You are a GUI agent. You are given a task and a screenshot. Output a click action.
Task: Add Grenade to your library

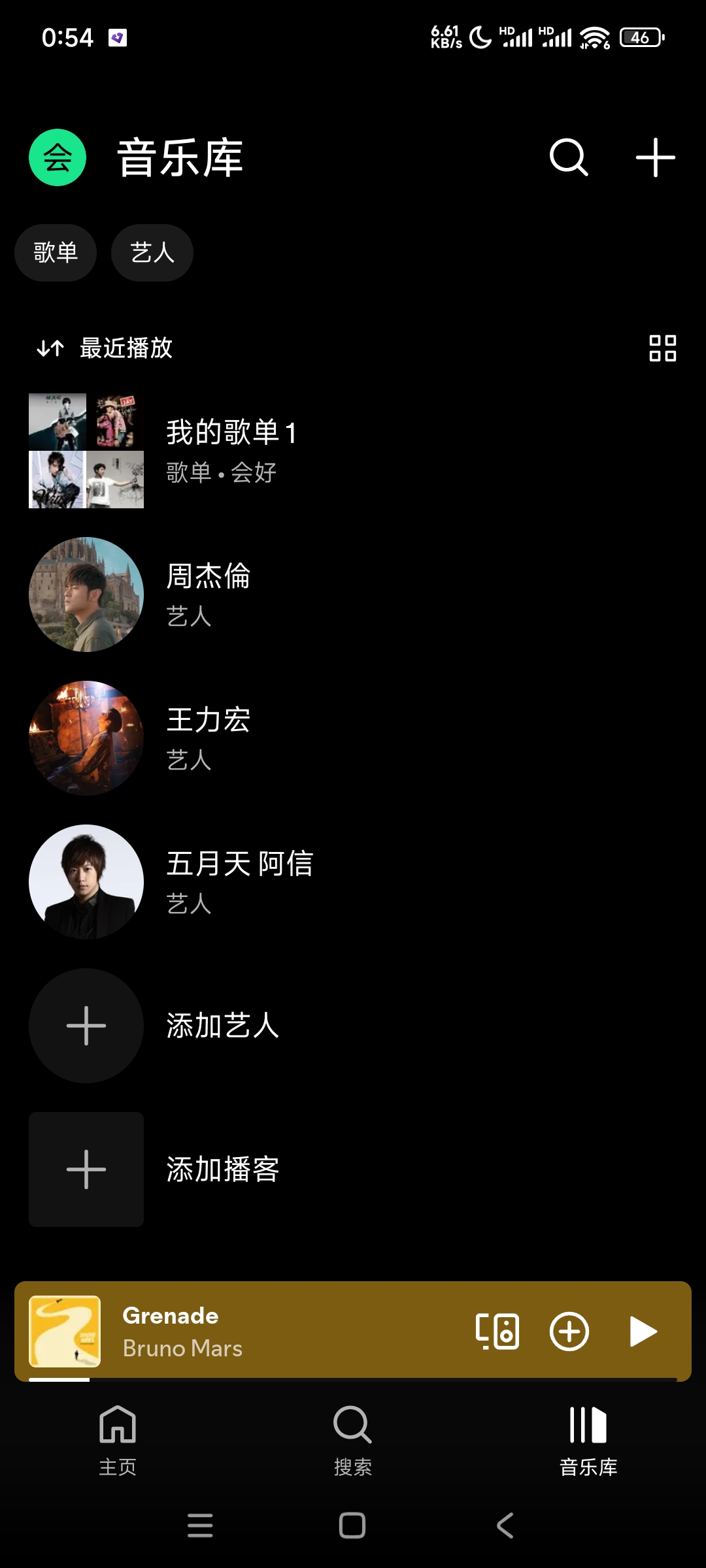(569, 1331)
